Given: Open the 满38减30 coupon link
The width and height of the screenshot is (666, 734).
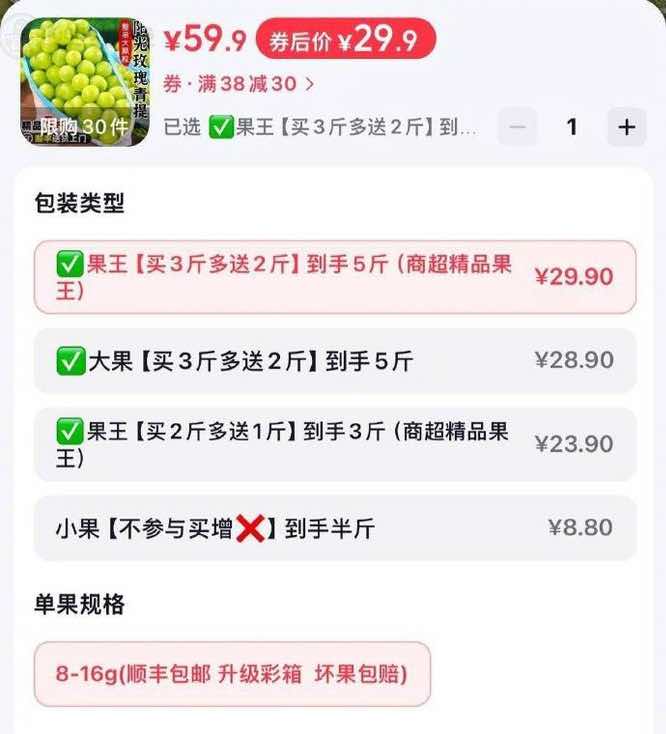Looking at the screenshot, I should click(238, 84).
